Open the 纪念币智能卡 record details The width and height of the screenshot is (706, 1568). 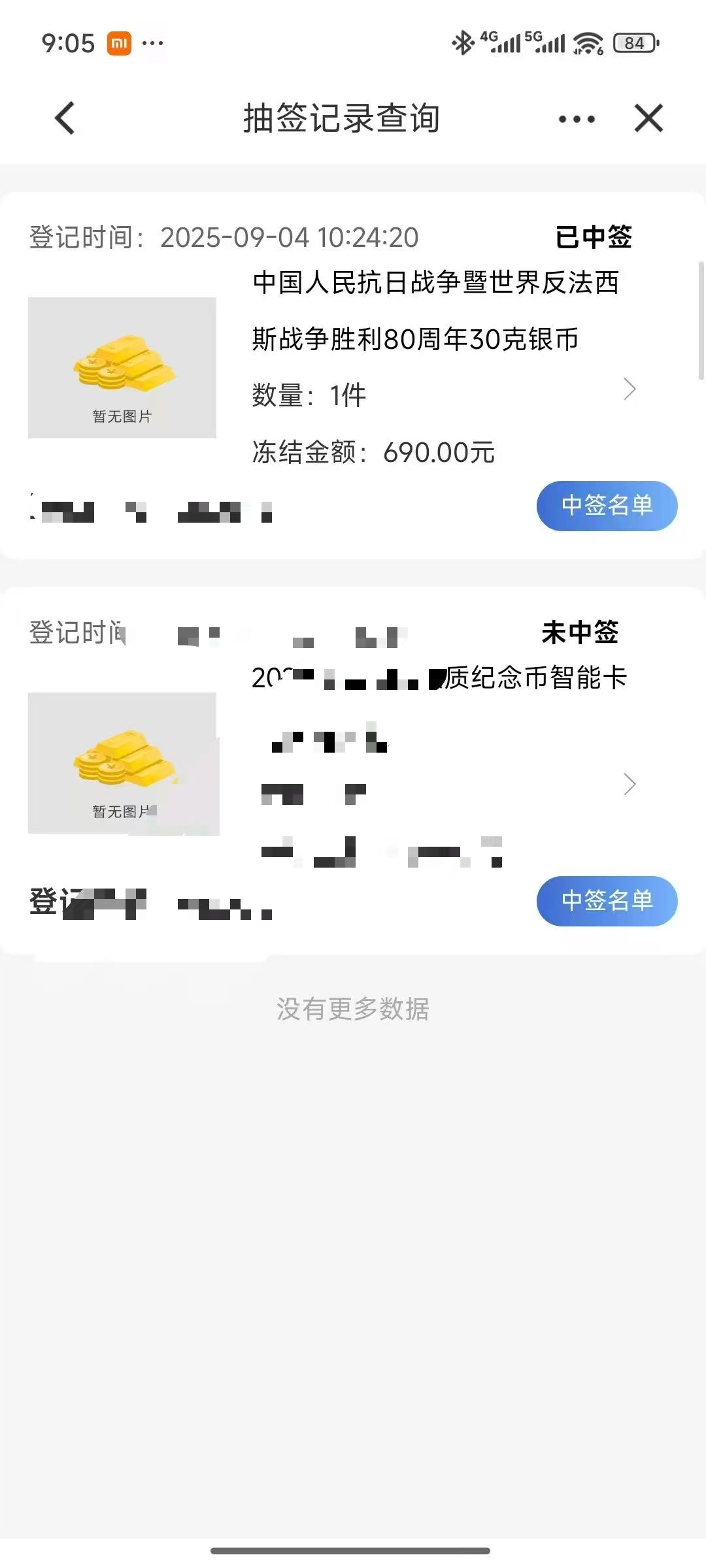click(629, 784)
